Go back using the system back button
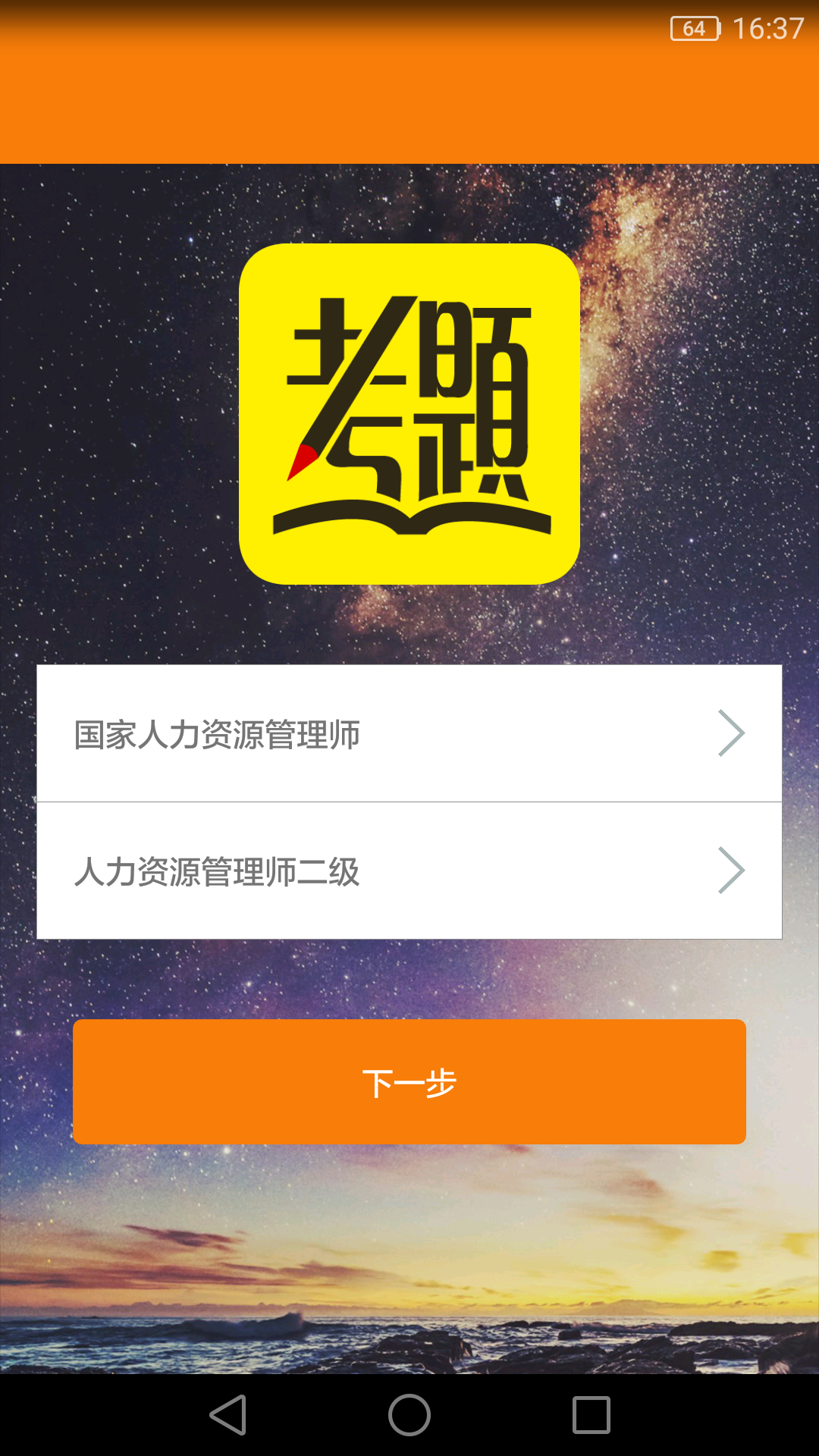The height and width of the screenshot is (1456, 819). tap(228, 1415)
